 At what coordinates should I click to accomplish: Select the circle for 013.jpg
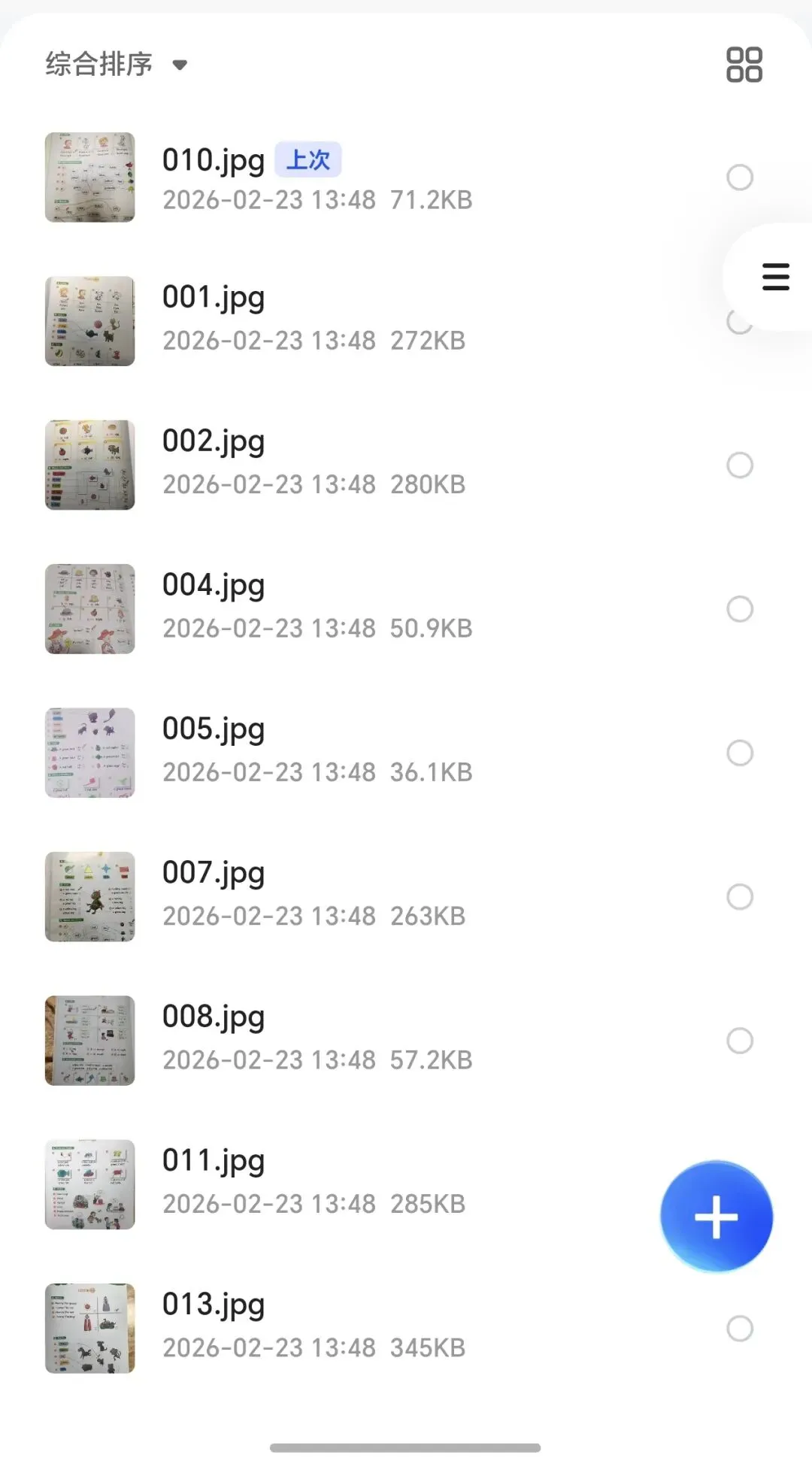coord(740,1329)
